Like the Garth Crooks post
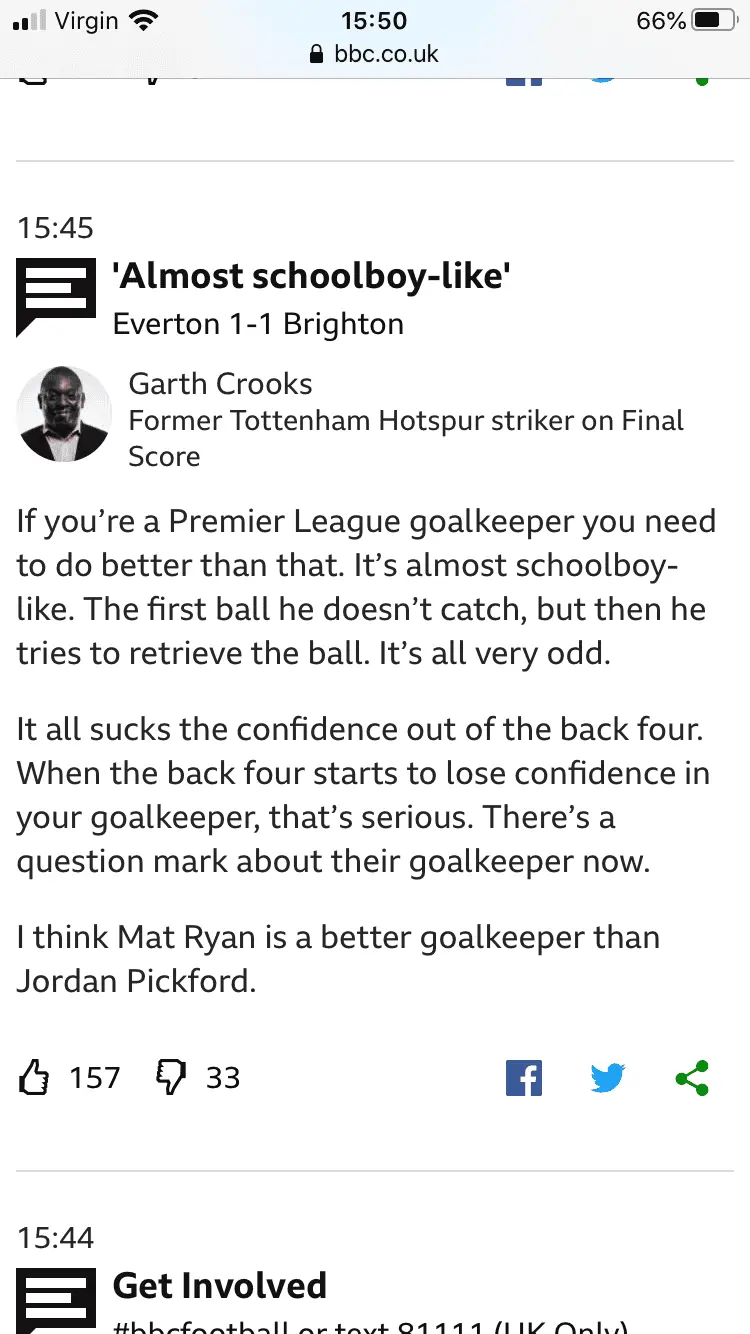Screen dimensions: 750x1334 pyautogui.click(x=35, y=1077)
